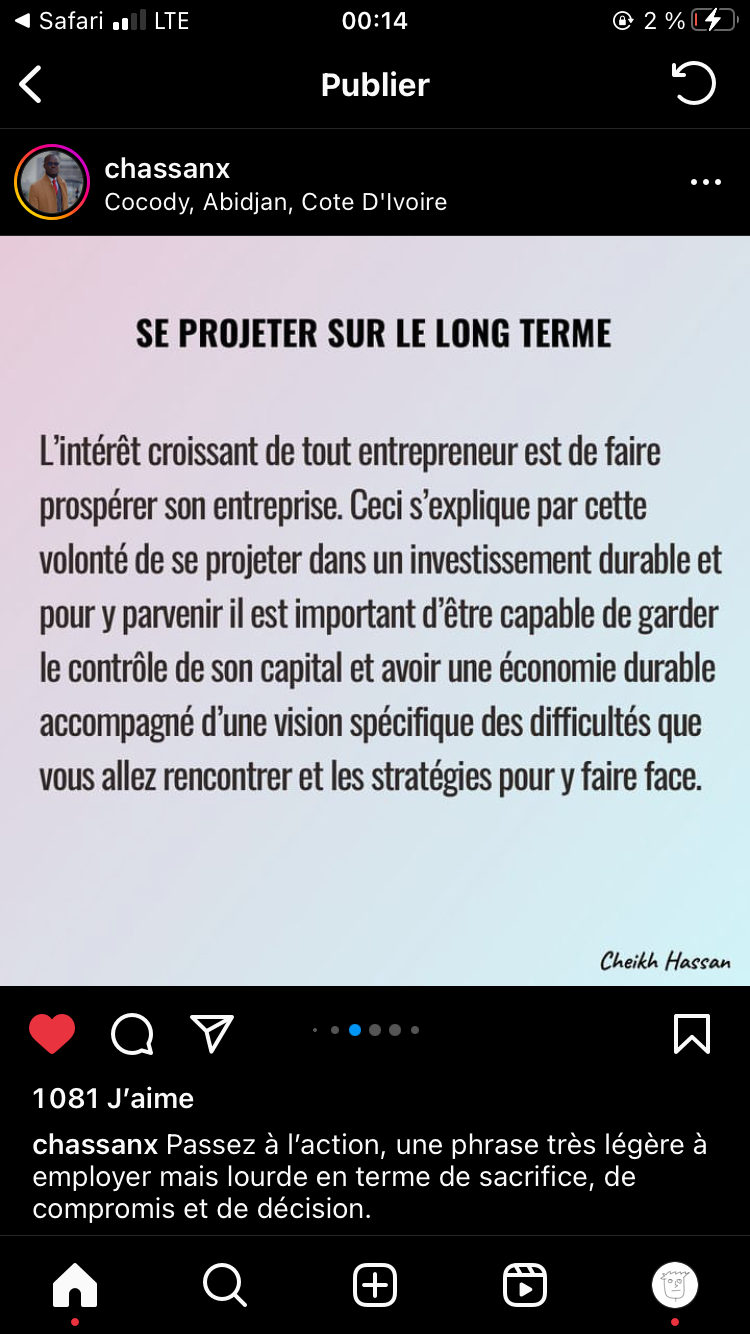Unlike the post with the red heart

point(52,1034)
